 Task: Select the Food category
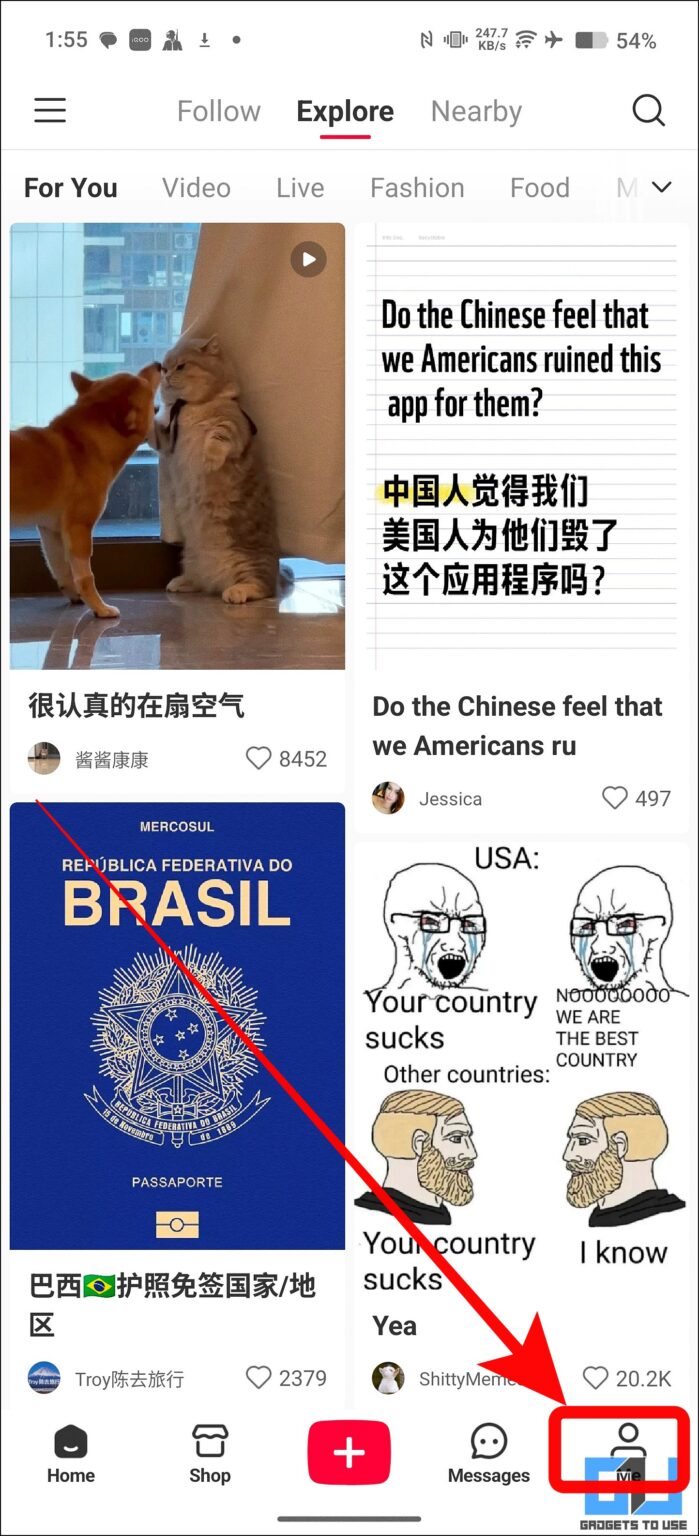[x=539, y=188]
